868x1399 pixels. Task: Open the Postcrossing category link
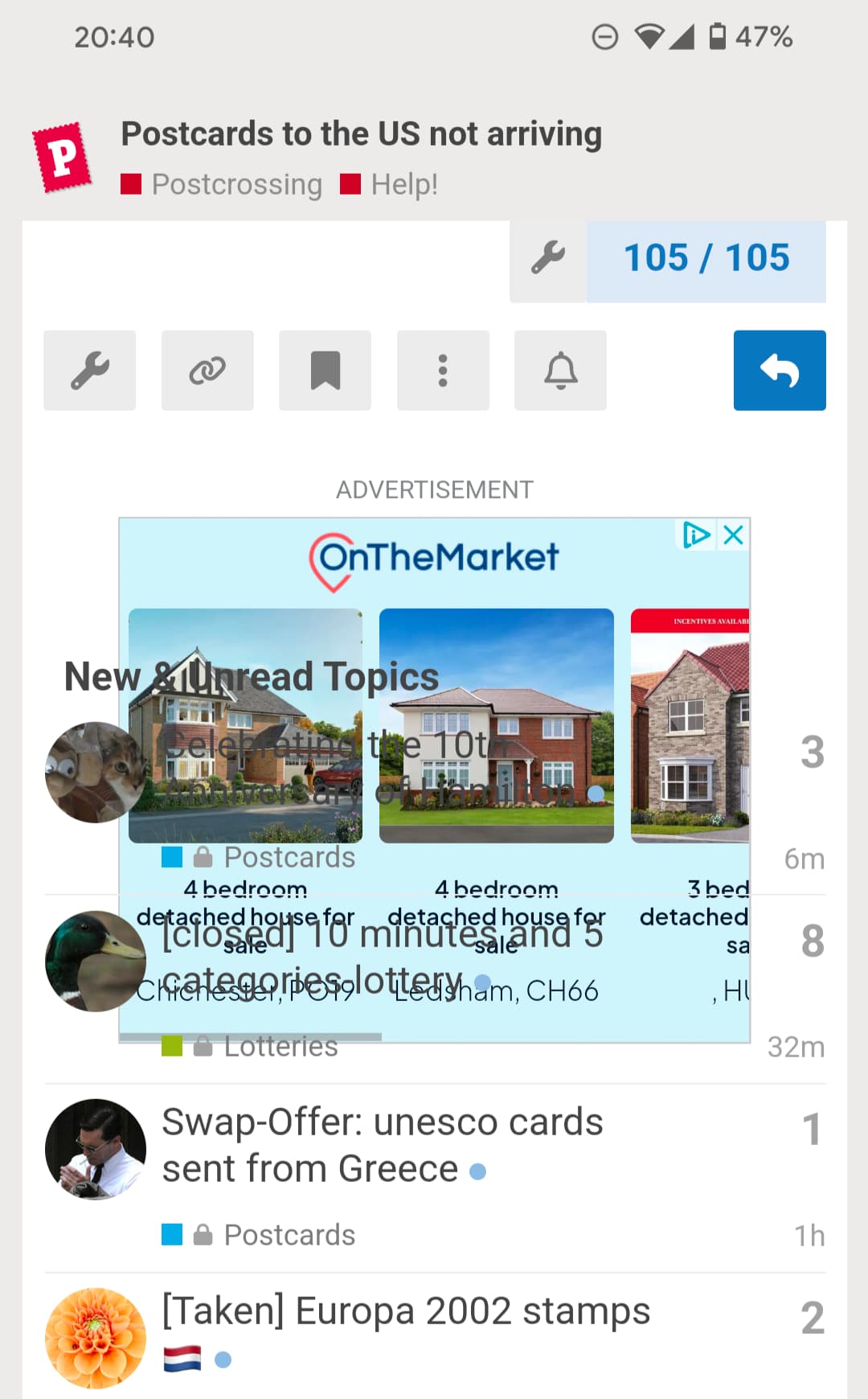[222, 184]
